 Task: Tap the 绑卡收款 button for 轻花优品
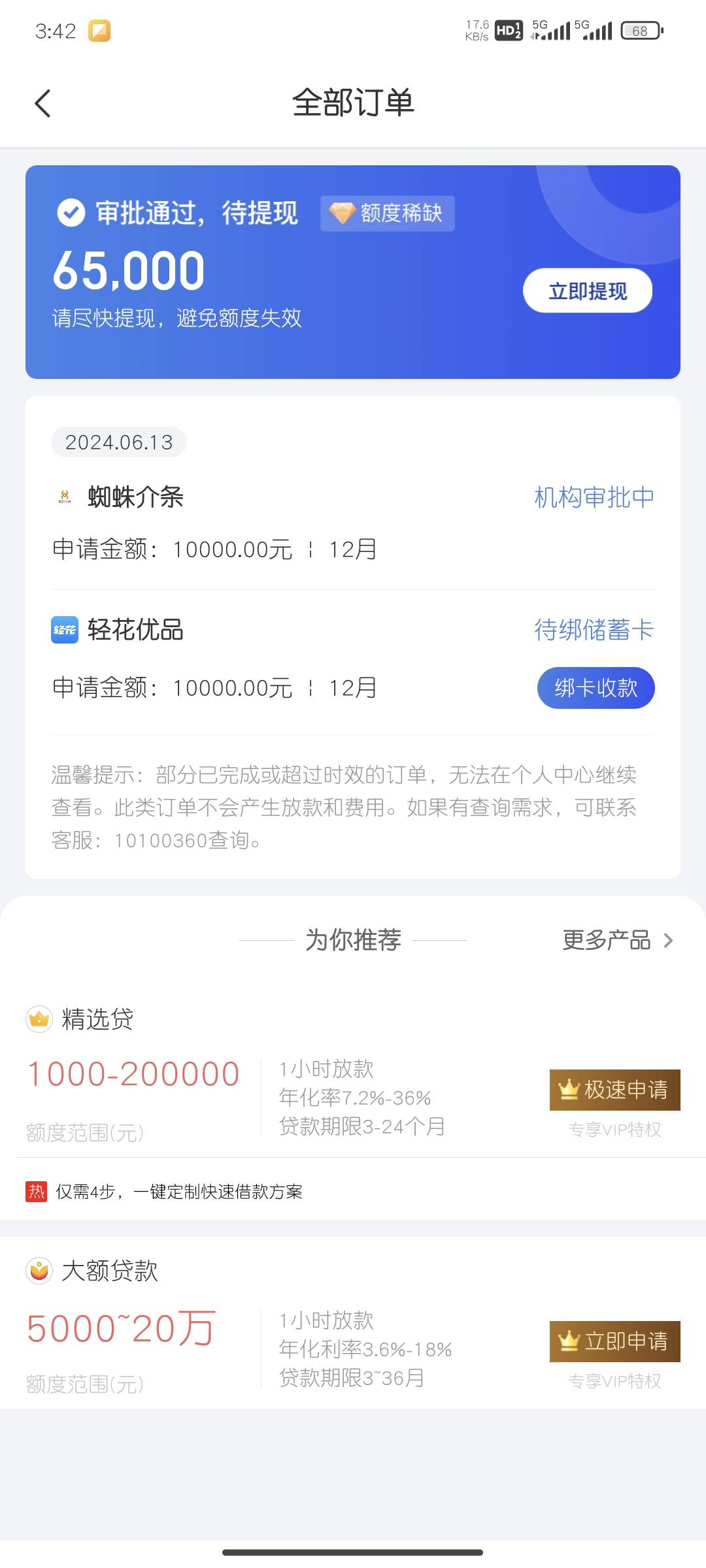point(596,687)
